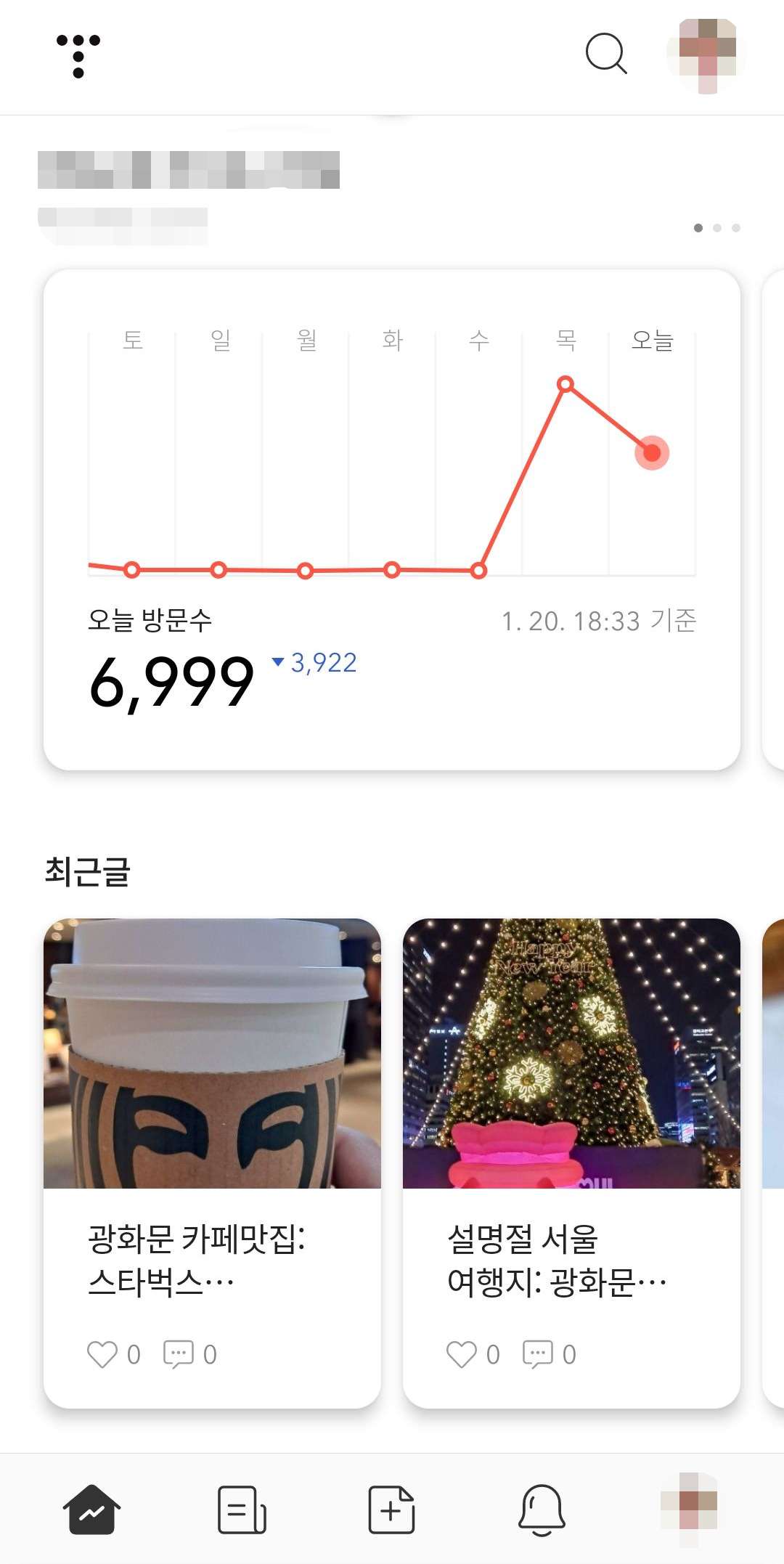Viewport: 784px width, 1564px height.
Task: Like the 설명절 서울 여행지 post
Action: pos(463,1352)
